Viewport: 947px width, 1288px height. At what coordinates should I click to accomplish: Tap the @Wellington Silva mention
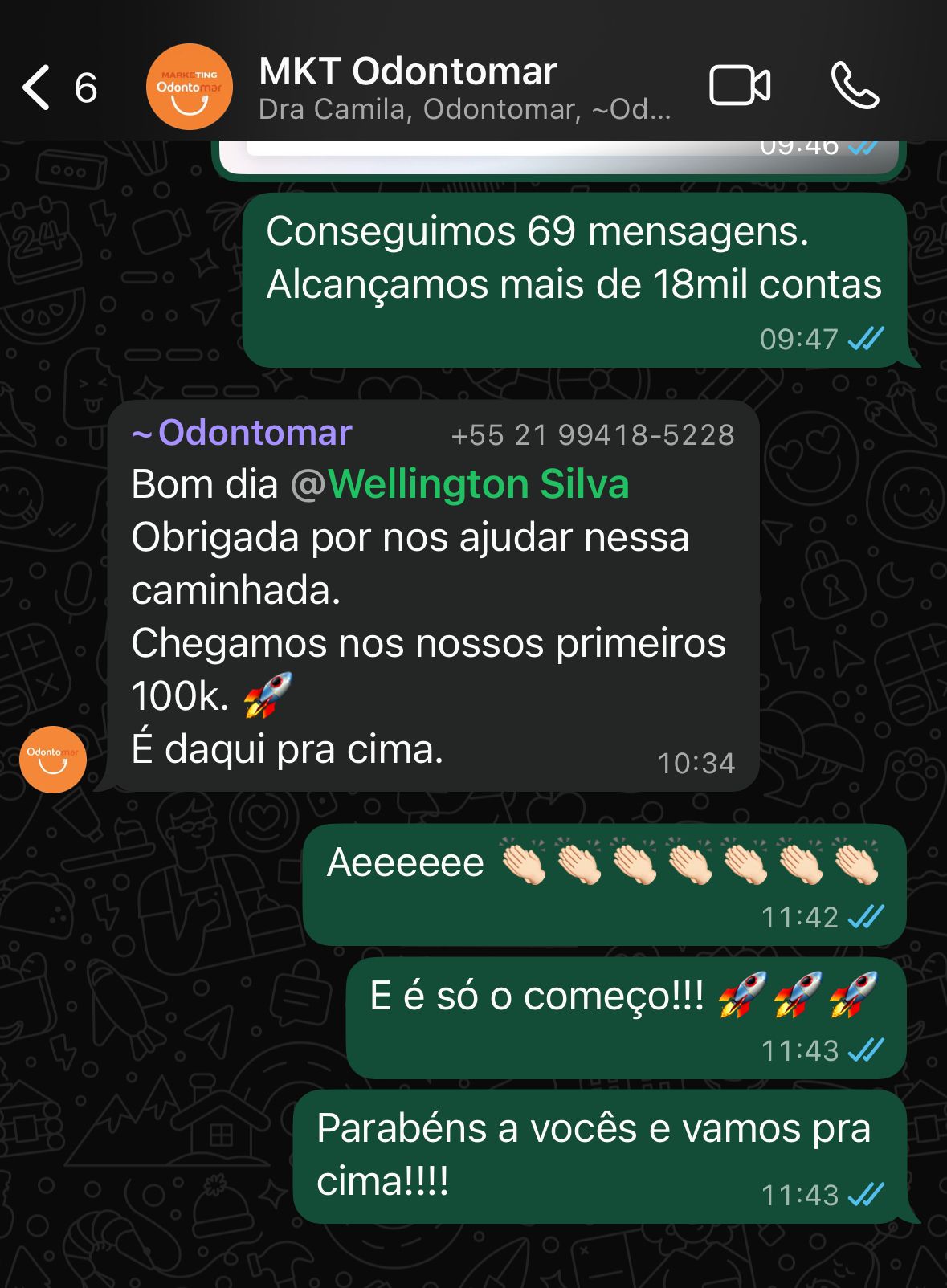(478, 485)
